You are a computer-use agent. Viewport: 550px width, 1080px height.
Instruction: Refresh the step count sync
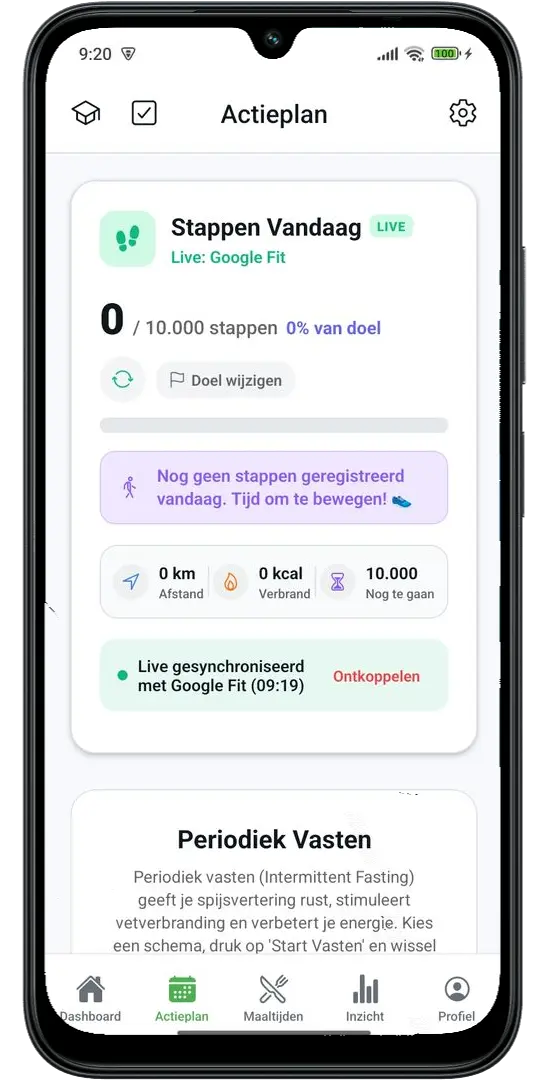[x=123, y=380]
